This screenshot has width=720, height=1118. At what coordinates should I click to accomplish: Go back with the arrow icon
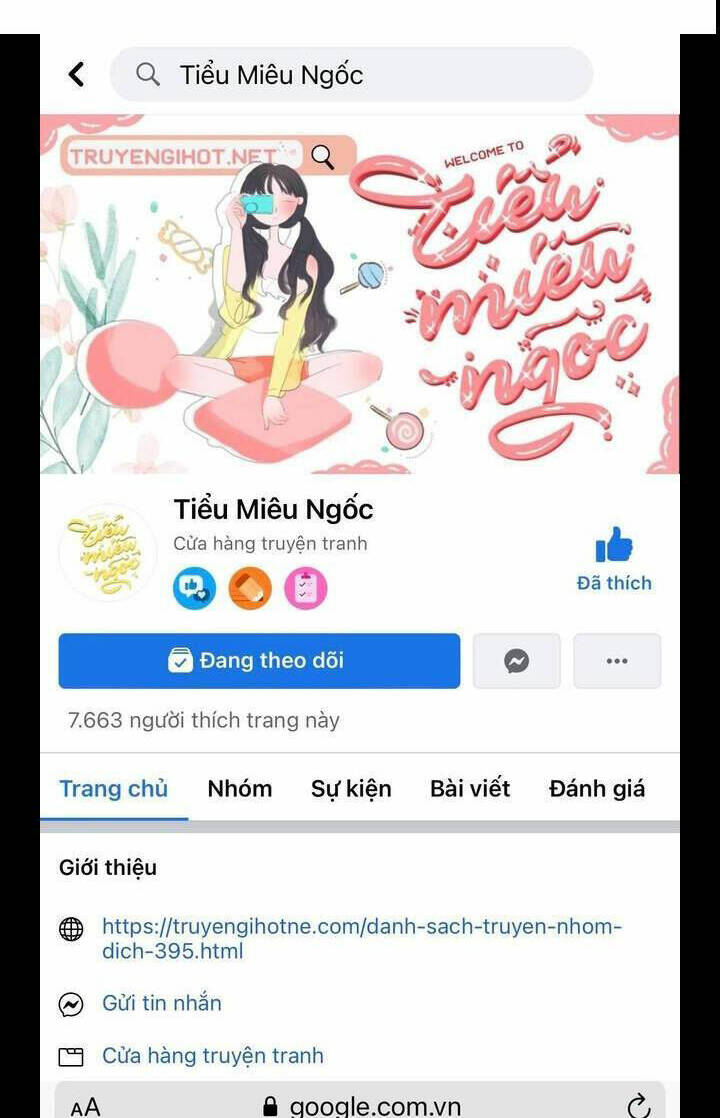tap(76, 74)
